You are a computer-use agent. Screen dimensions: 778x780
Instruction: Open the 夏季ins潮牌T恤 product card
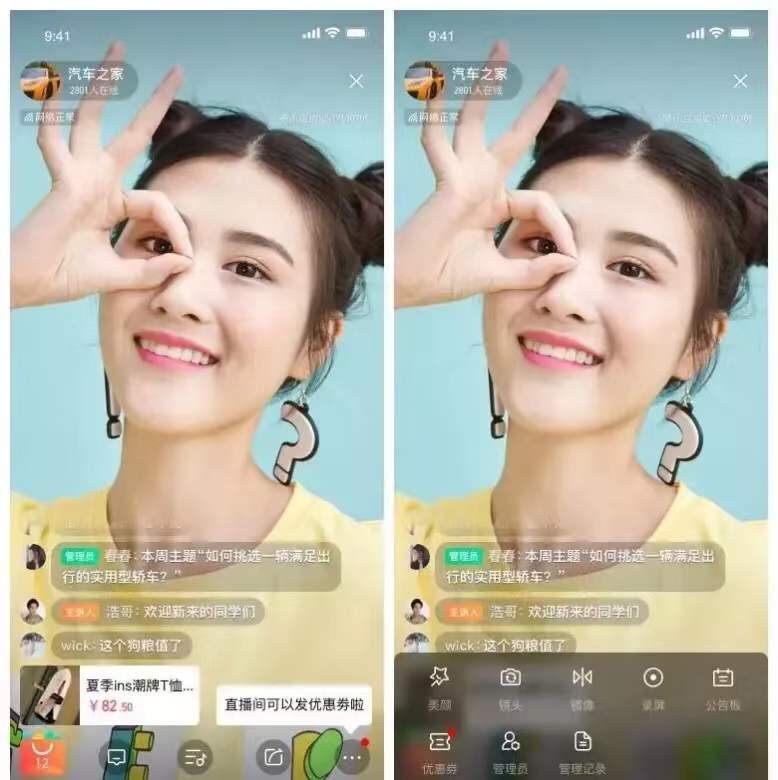[x=109, y=695]
